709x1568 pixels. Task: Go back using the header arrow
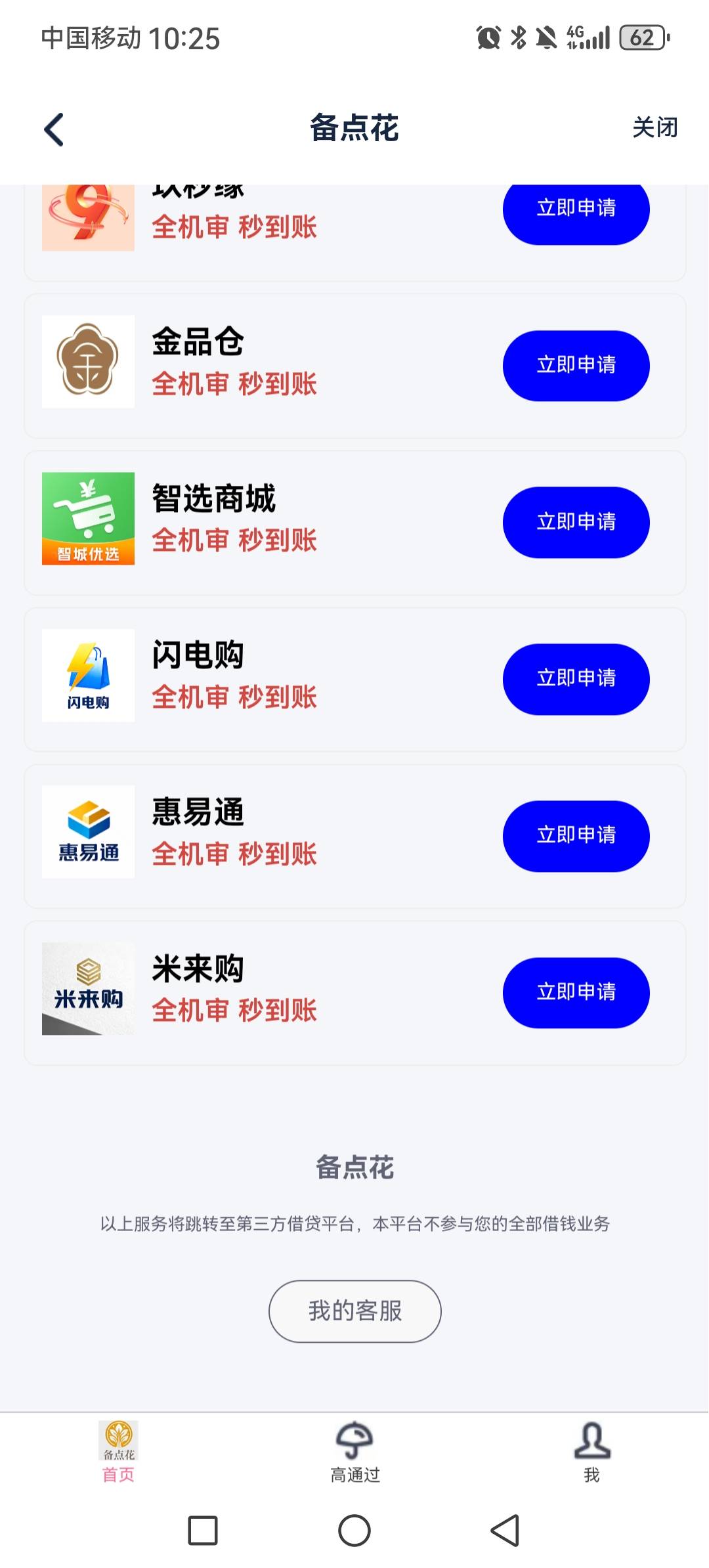point(54,129)
